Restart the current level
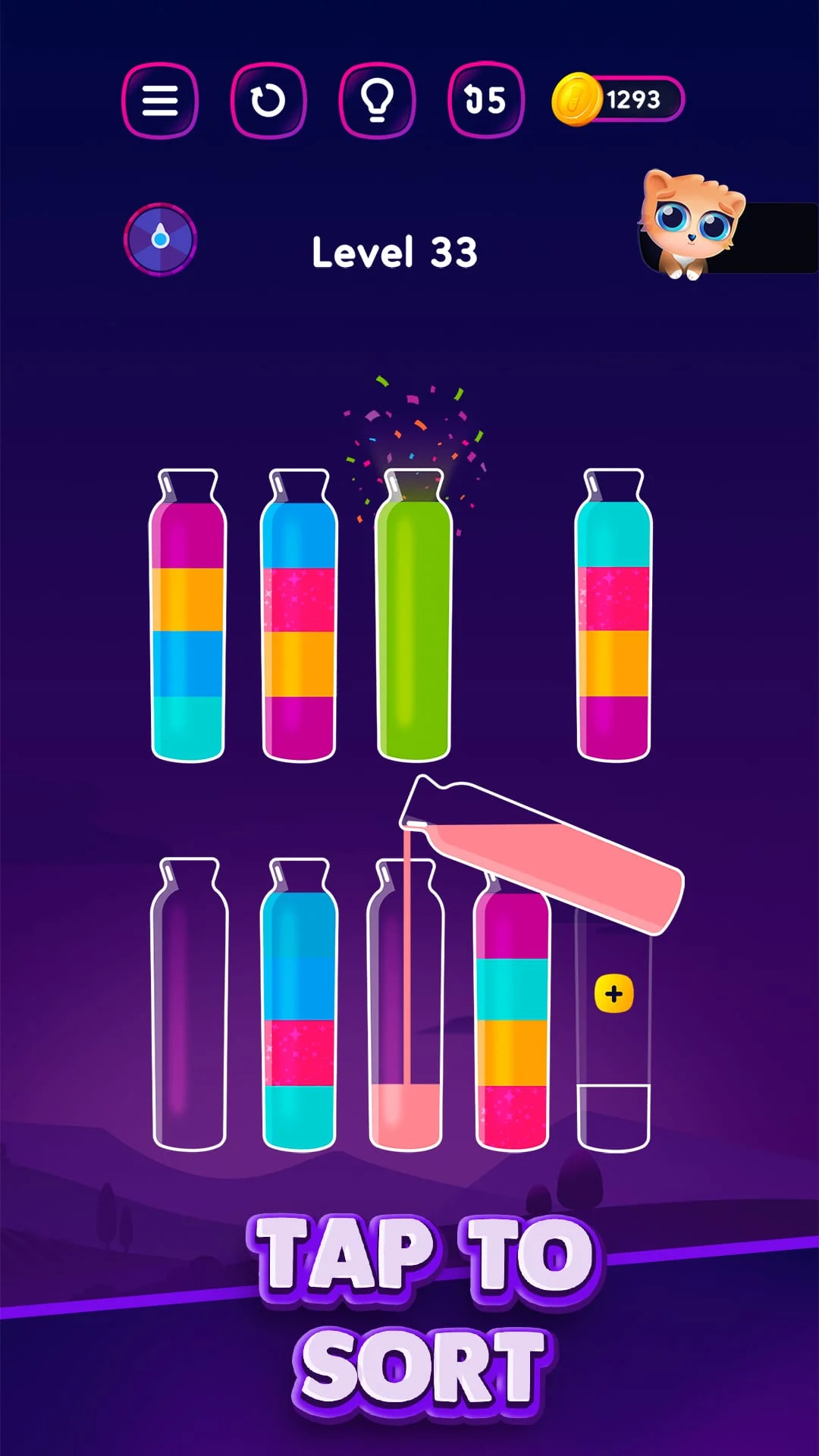819x1456 pixels. 268,100
